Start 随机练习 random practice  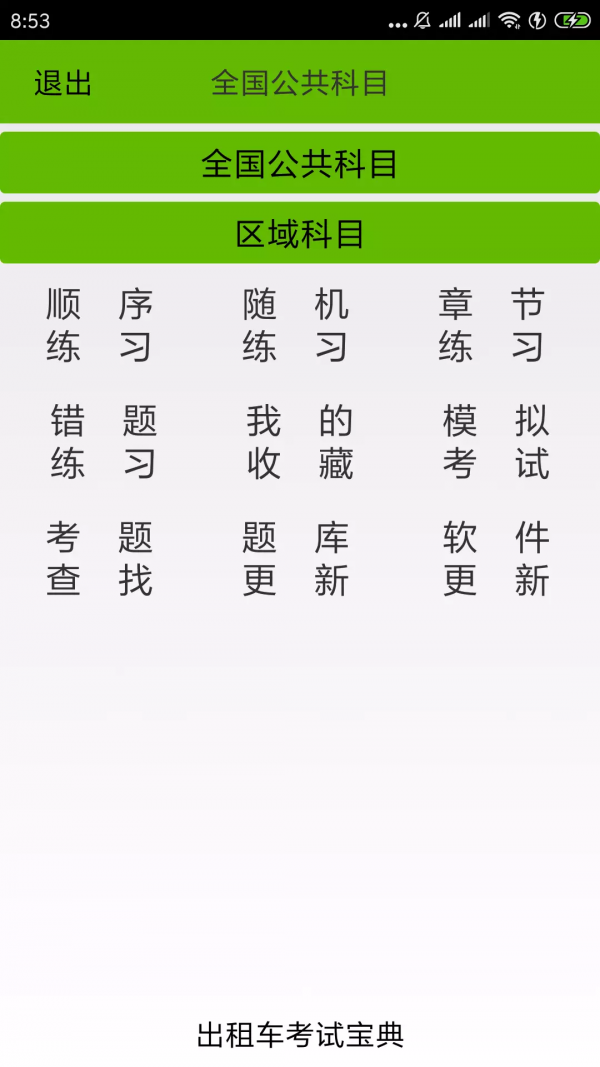(296, 325)
